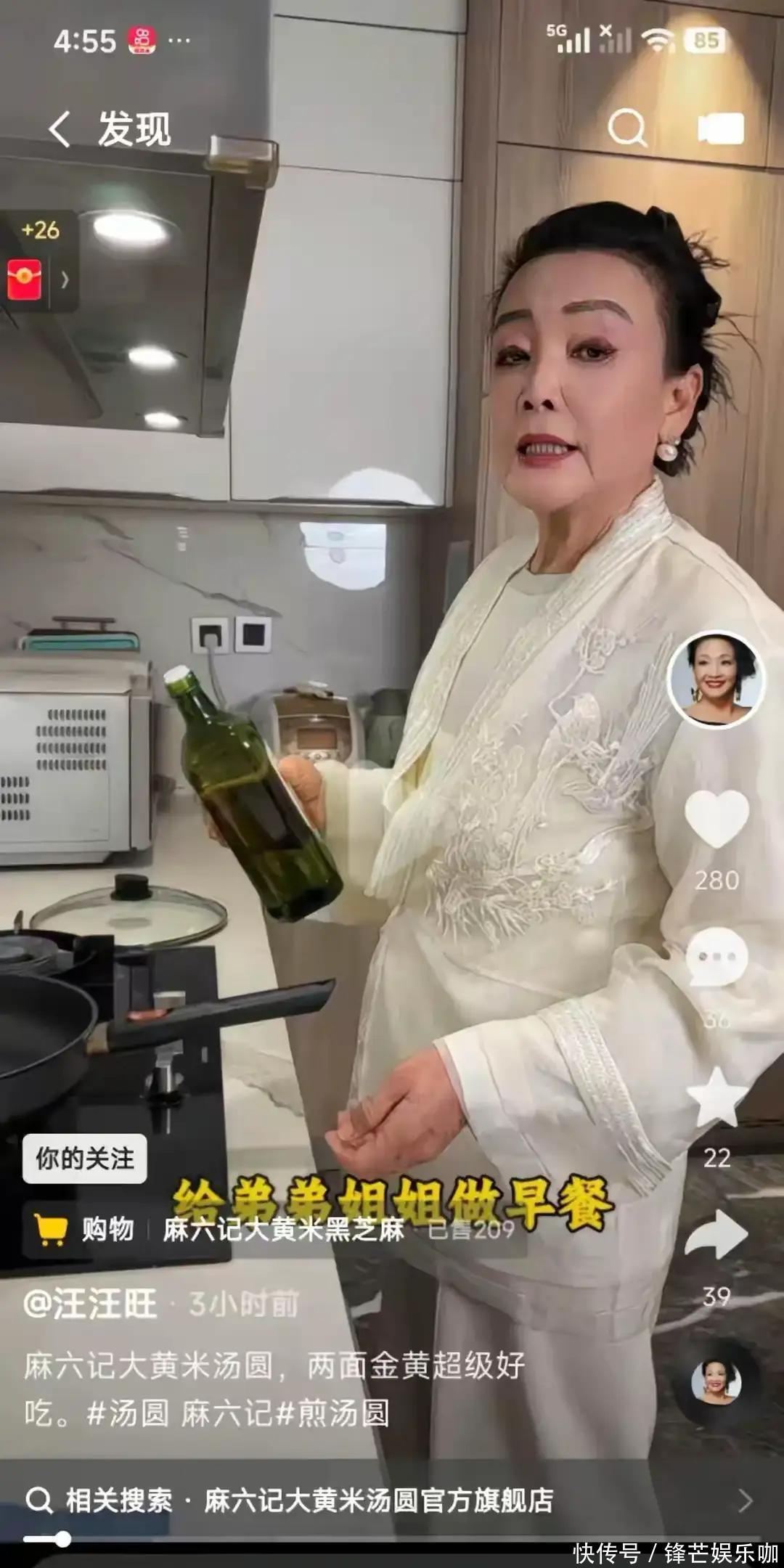This screenshot has height=1568, width=784.
Task: Open the 麻六记大黄米黑芝麻 shopping link
Action: pyautogui.click(x=283, y=1229)
